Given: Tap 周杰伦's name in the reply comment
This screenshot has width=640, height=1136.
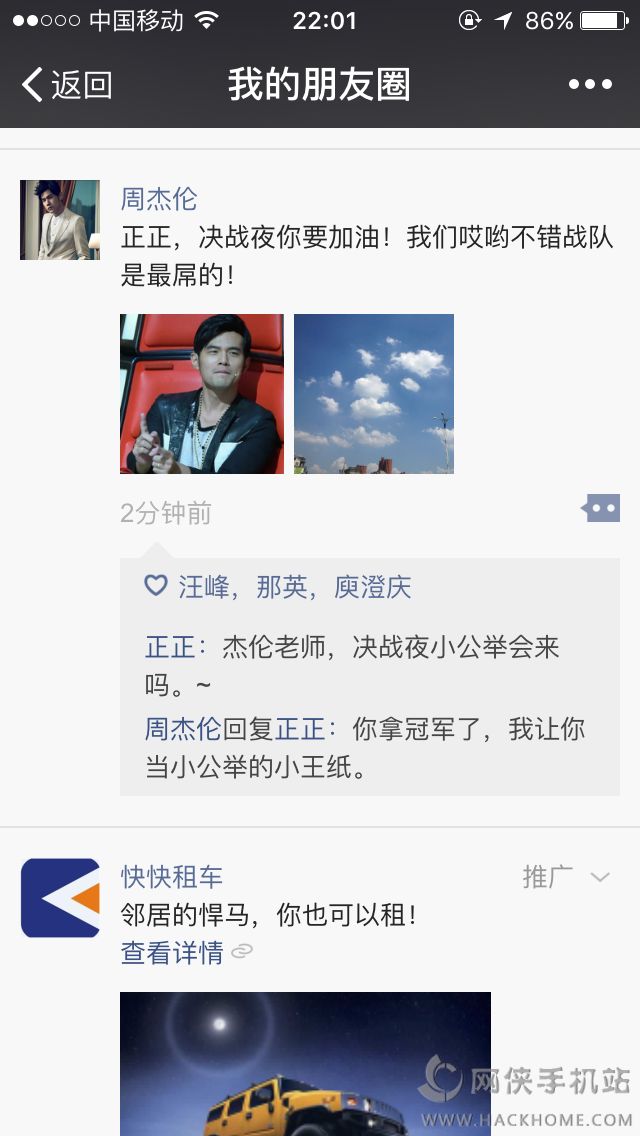Looking at the screenshot, I should [182, 729].
